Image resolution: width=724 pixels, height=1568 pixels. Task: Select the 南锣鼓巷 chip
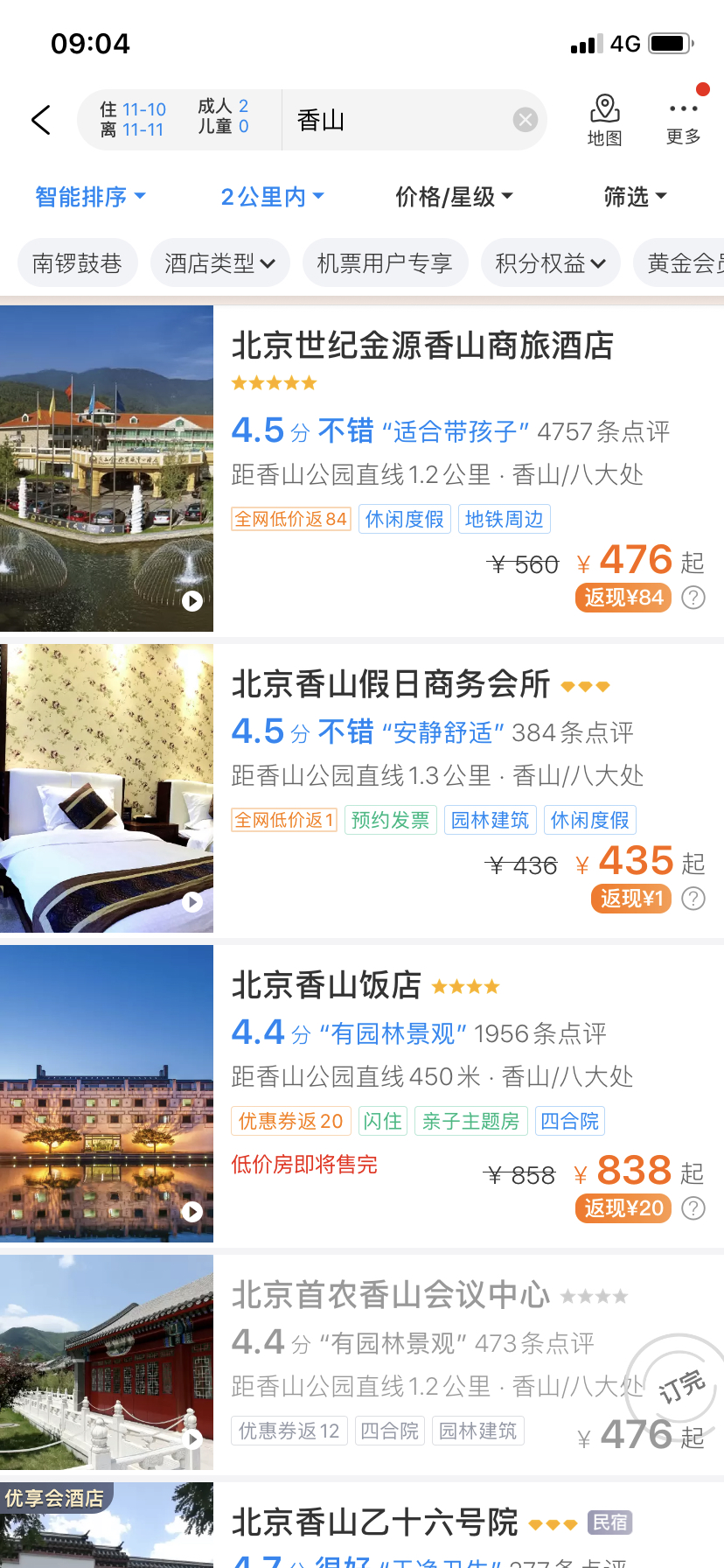pyautogui.click(x=77, y=263)
